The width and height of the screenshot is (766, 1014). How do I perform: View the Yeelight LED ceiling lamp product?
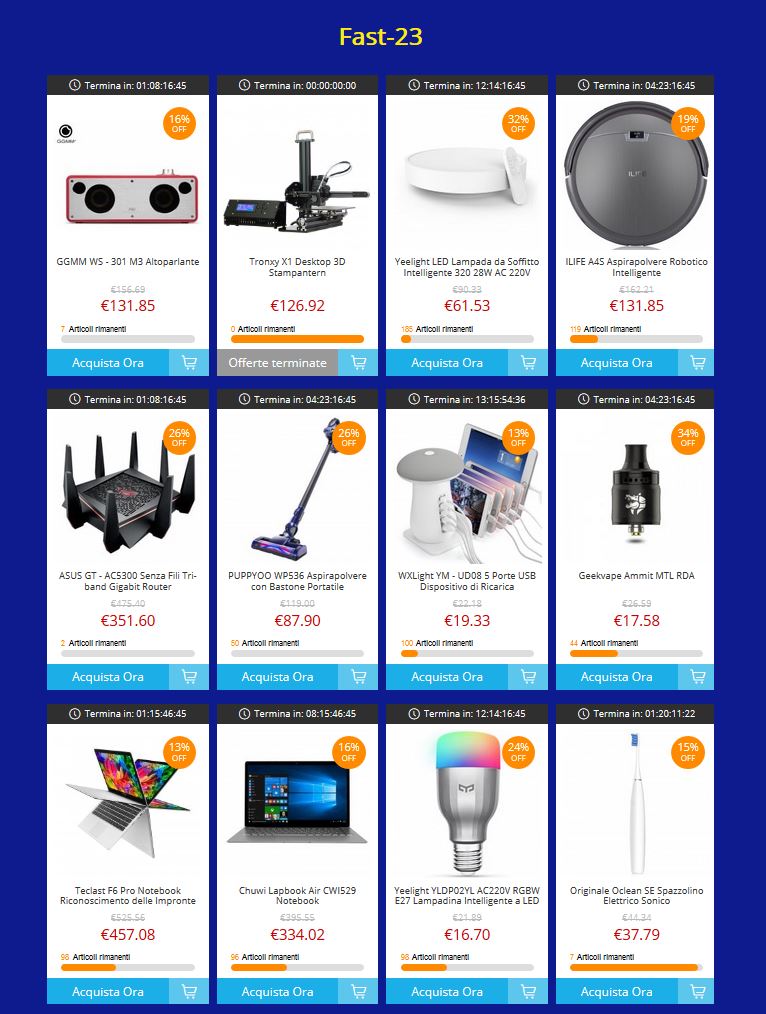coord(467,180)
